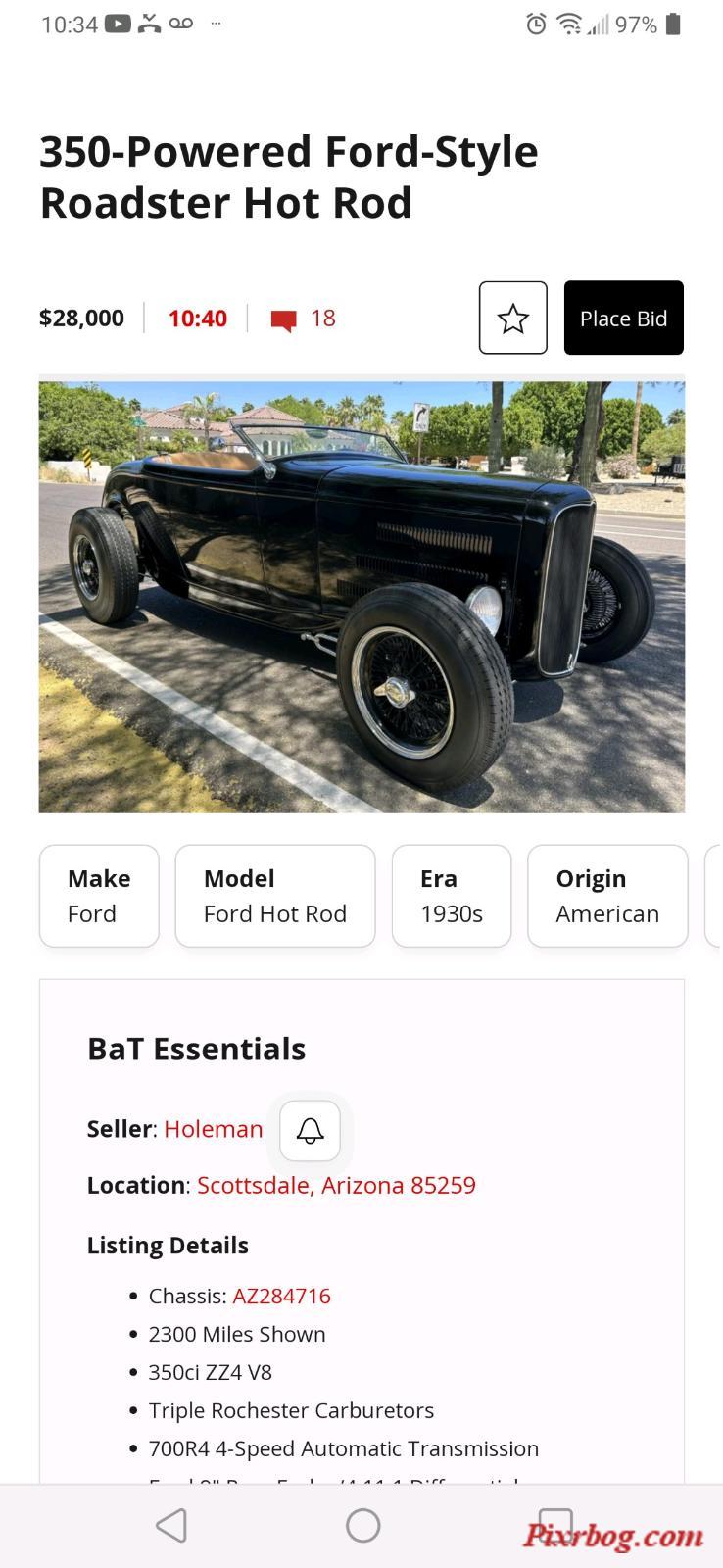View seller Holeman's profile
The width and height of the screenshot is (723, 1568).
pos(213,1129)
